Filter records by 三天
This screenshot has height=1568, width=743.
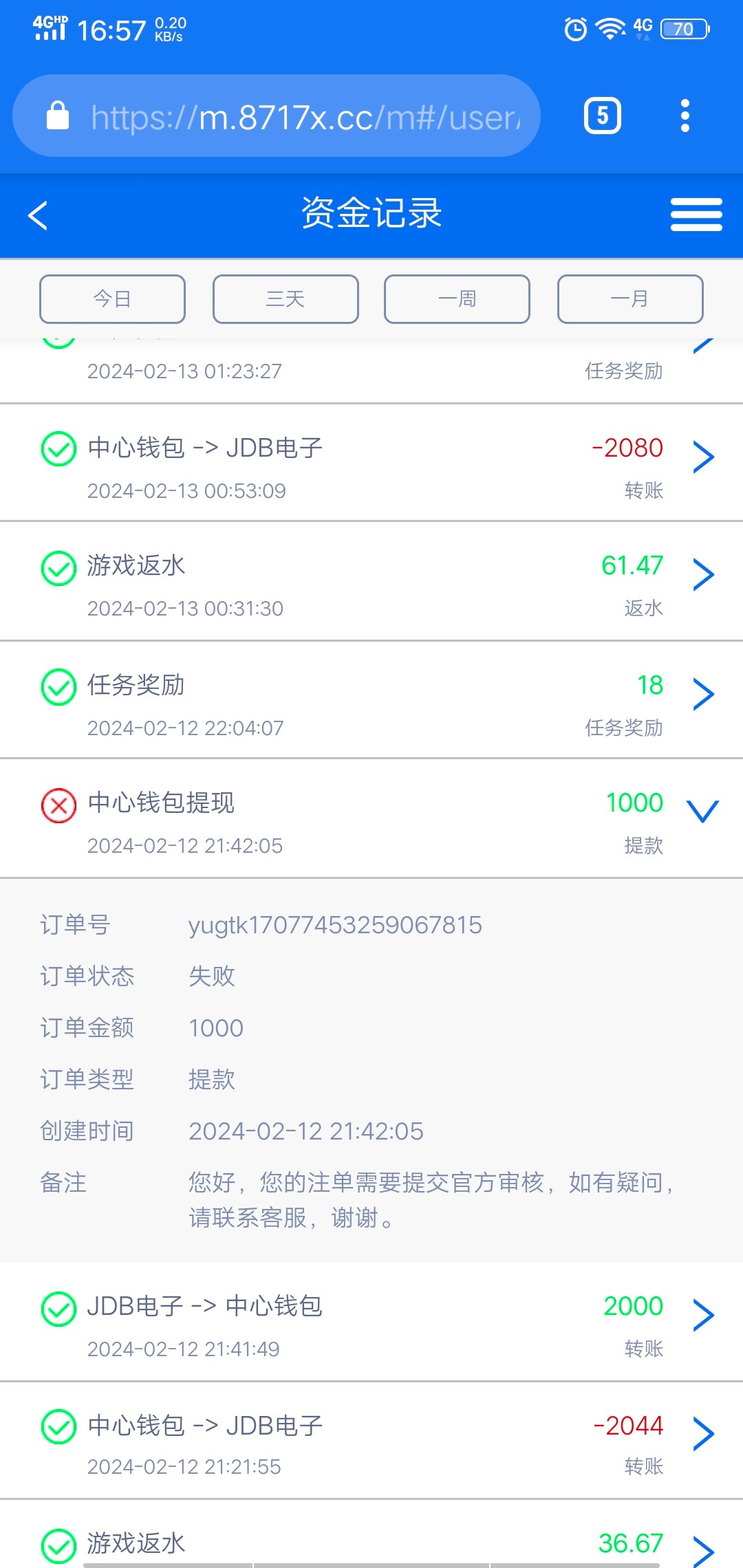pos(286,299)
